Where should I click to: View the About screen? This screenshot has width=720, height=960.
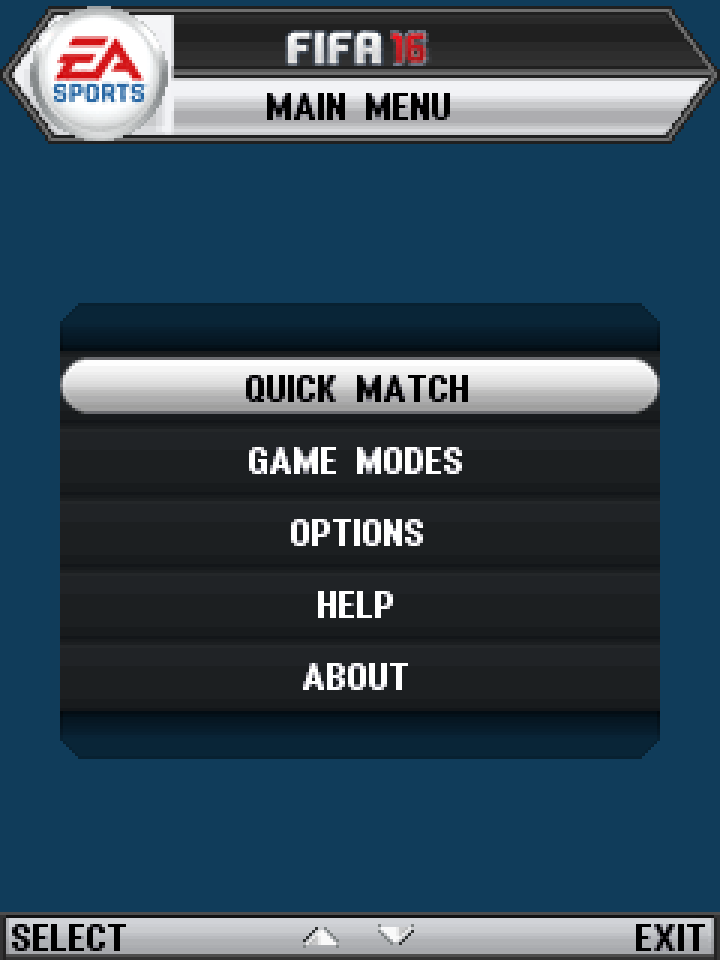[355, 677]
